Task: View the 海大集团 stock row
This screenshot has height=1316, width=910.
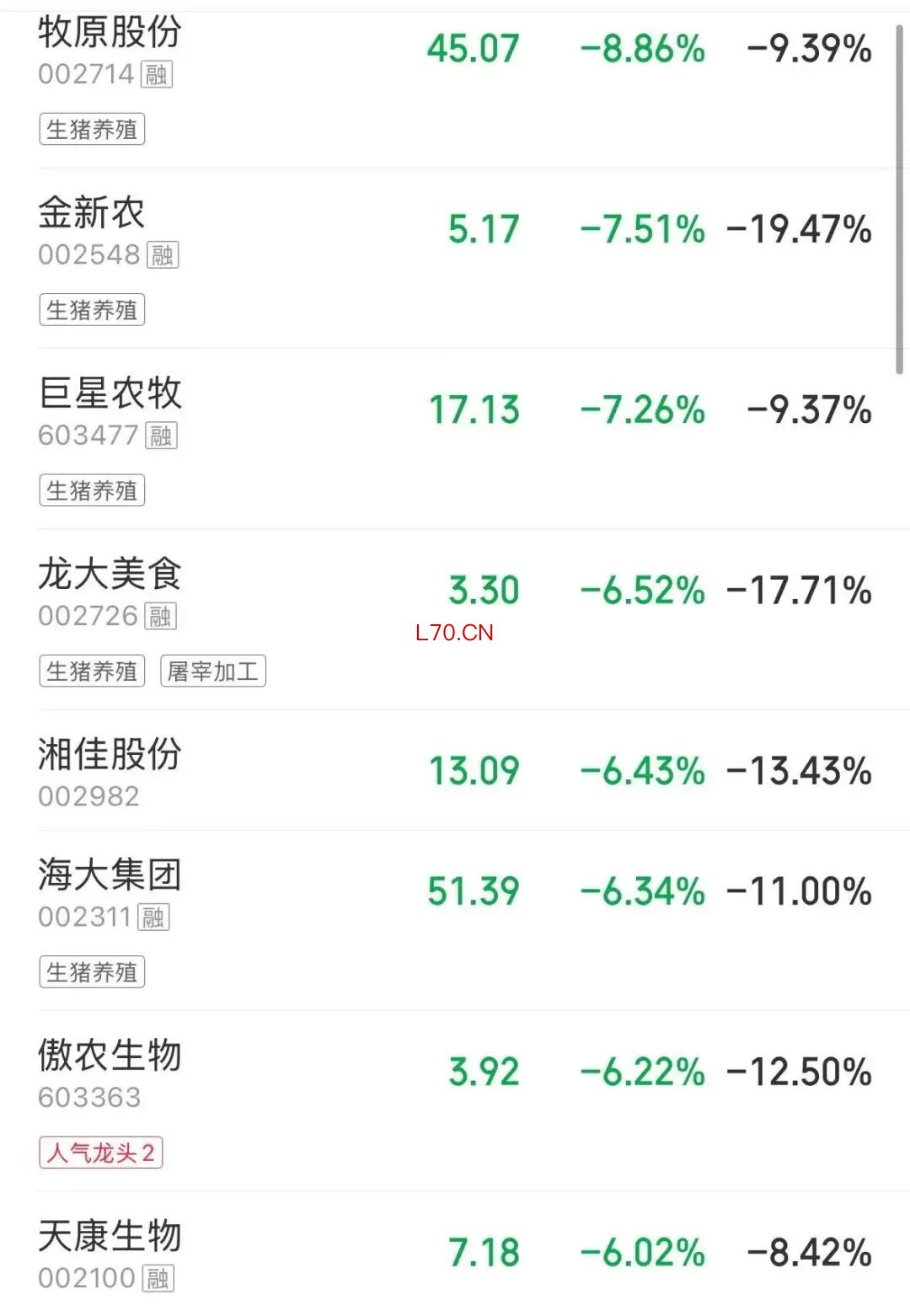Action: point(110,875)
